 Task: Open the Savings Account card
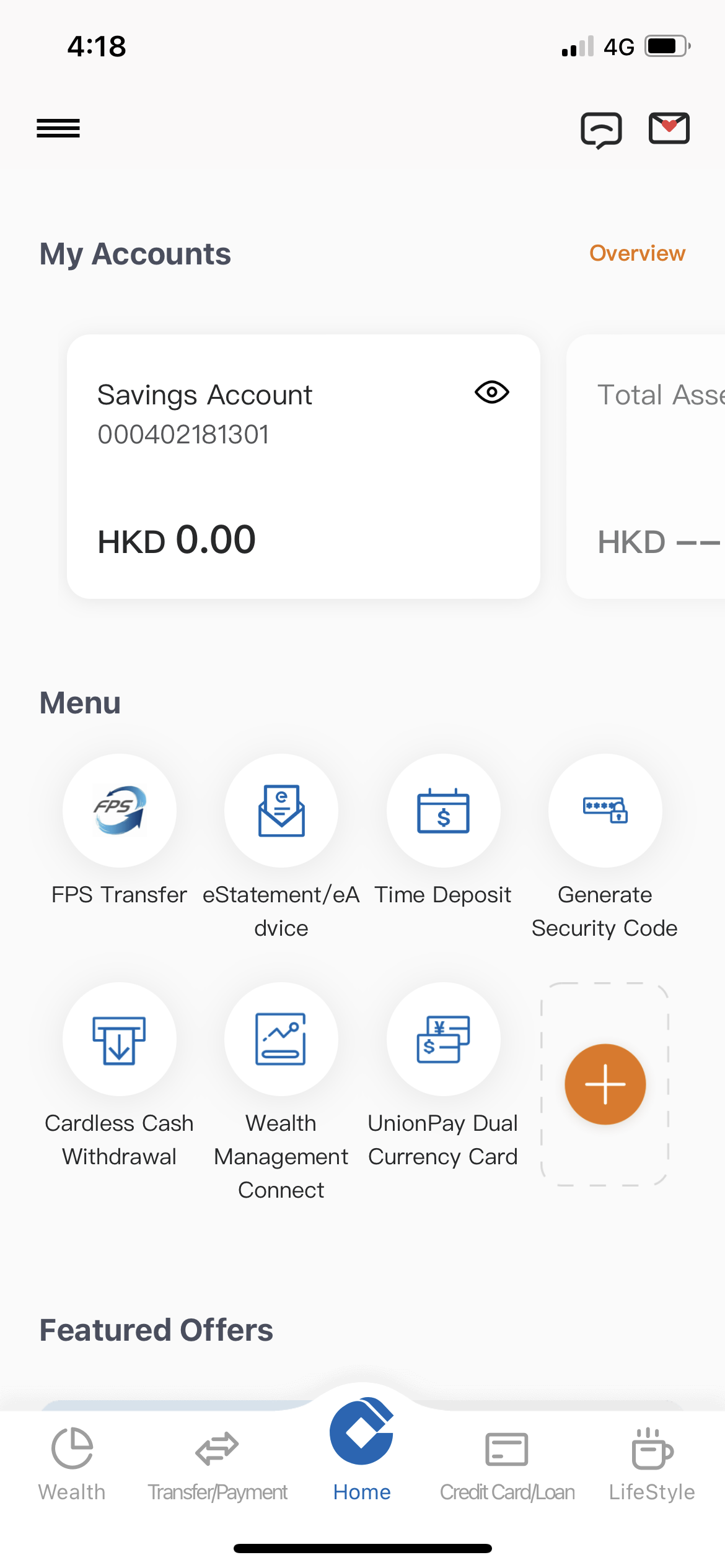pos(304,466)
